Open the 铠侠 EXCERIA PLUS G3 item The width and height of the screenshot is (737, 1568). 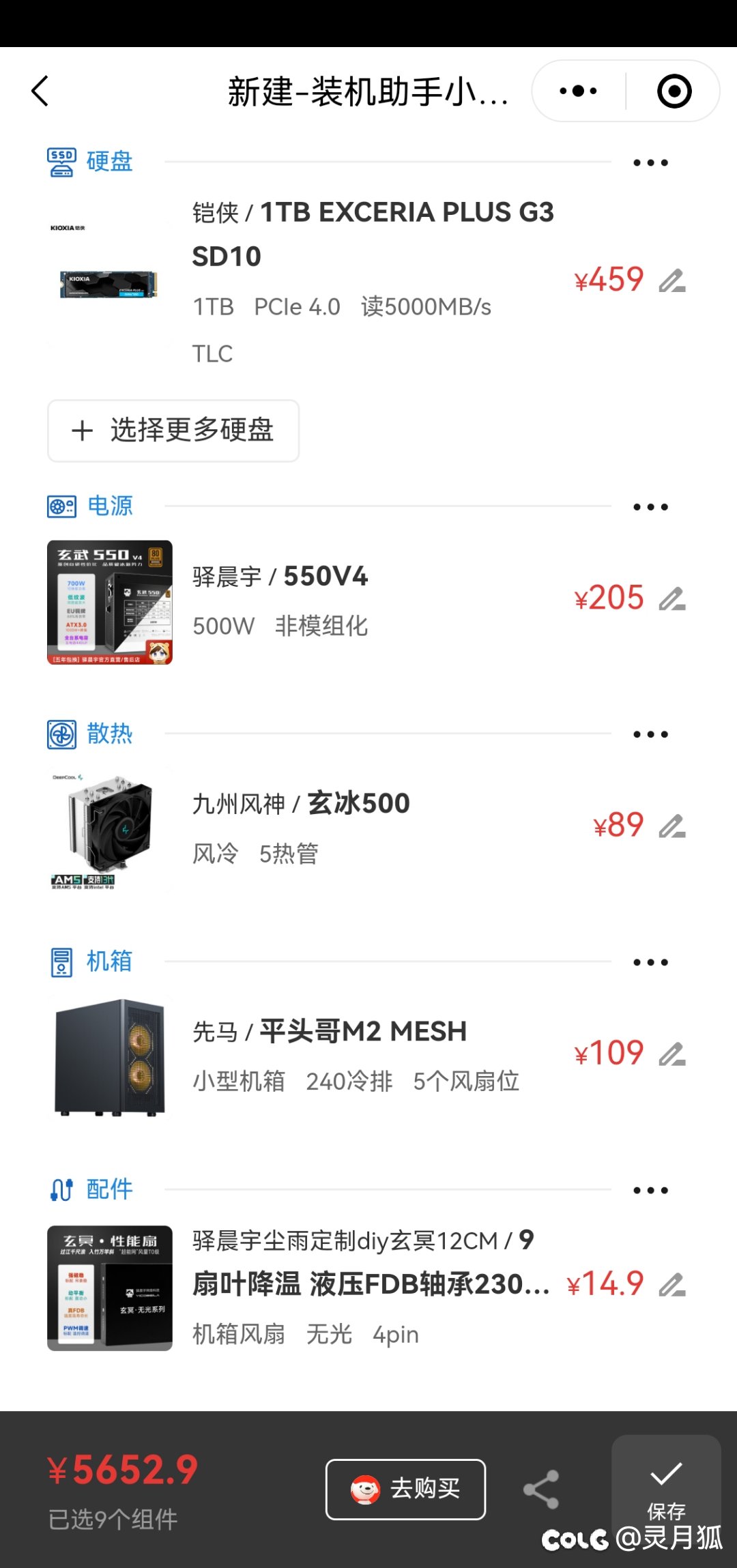(373, 233)
